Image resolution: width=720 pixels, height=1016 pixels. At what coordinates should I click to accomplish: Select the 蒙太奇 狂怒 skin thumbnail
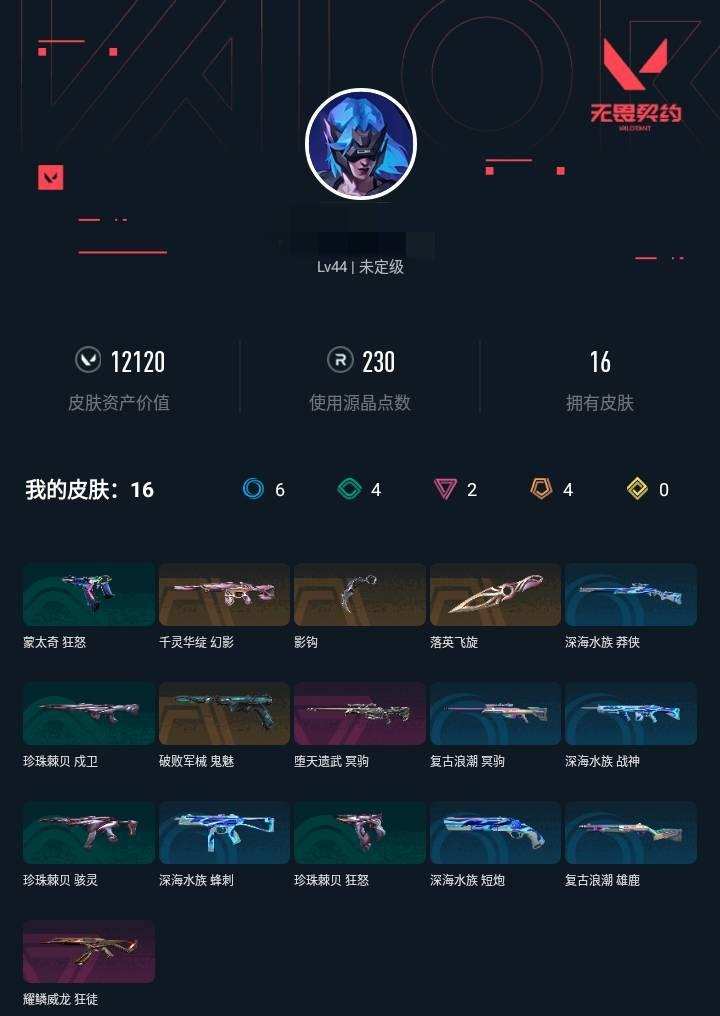click(x=87, y=594)
